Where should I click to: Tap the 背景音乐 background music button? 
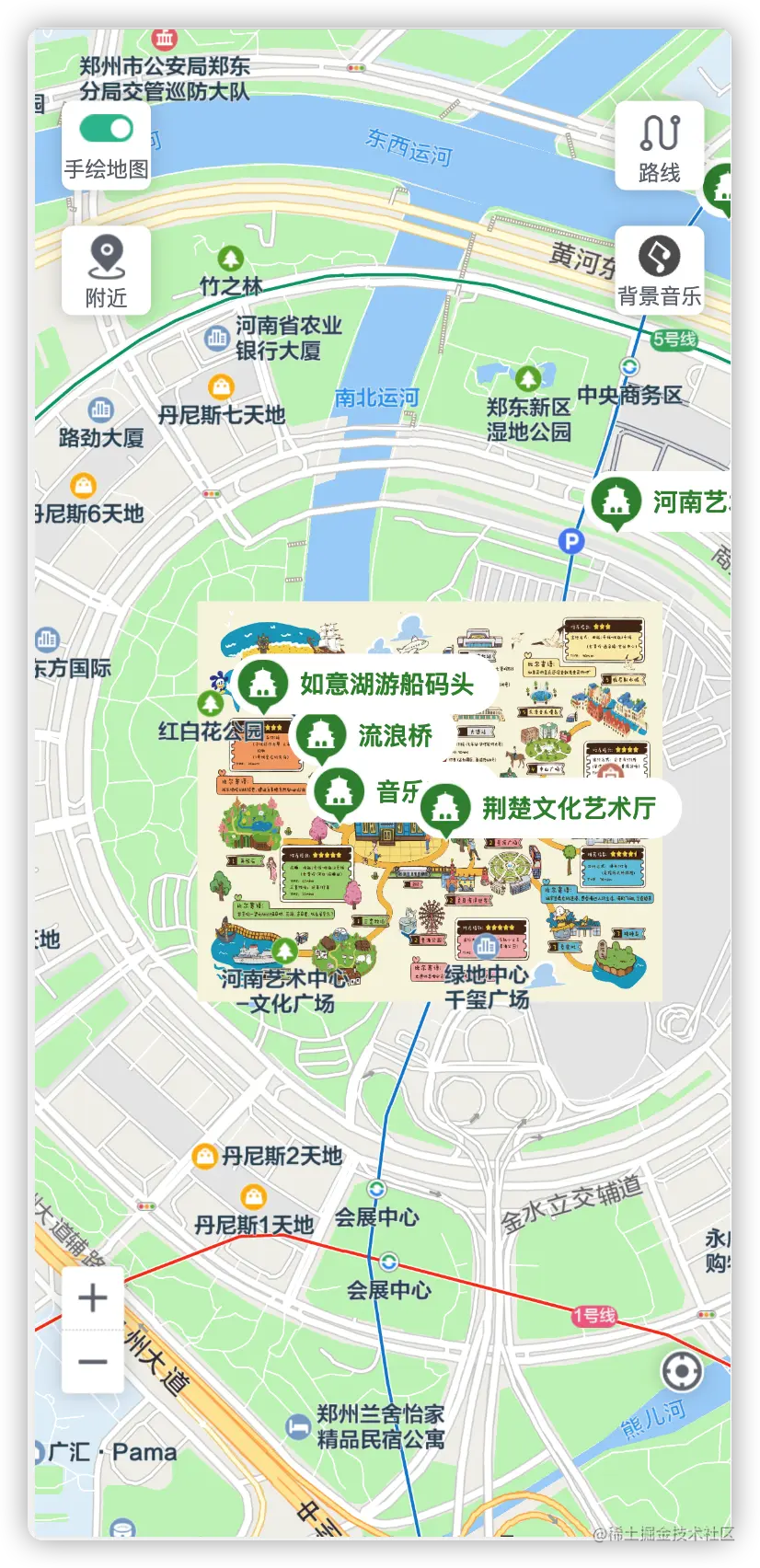coord(660,271)
